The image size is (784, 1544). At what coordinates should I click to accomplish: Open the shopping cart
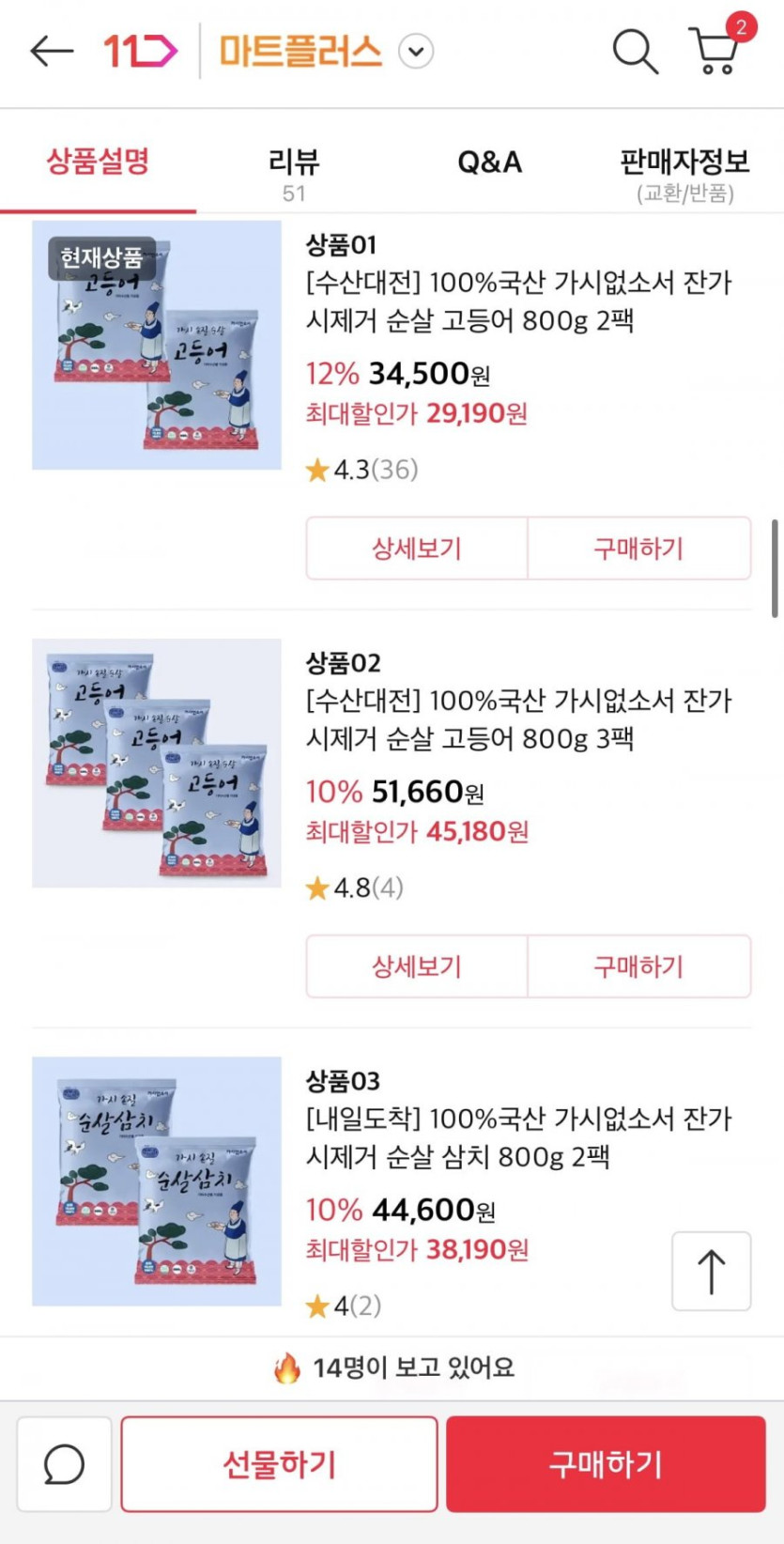click(715, 51)
